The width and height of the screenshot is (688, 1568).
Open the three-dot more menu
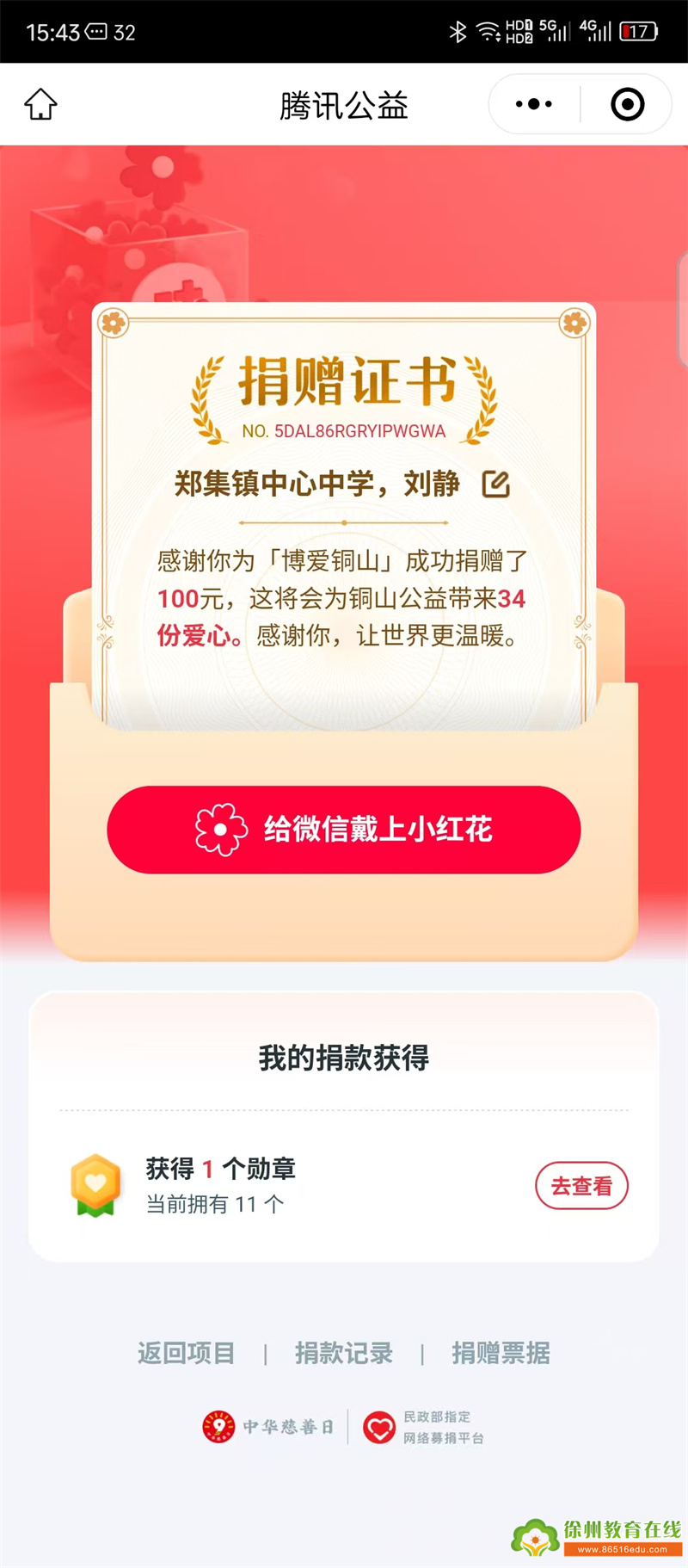[x=534, y=104]
